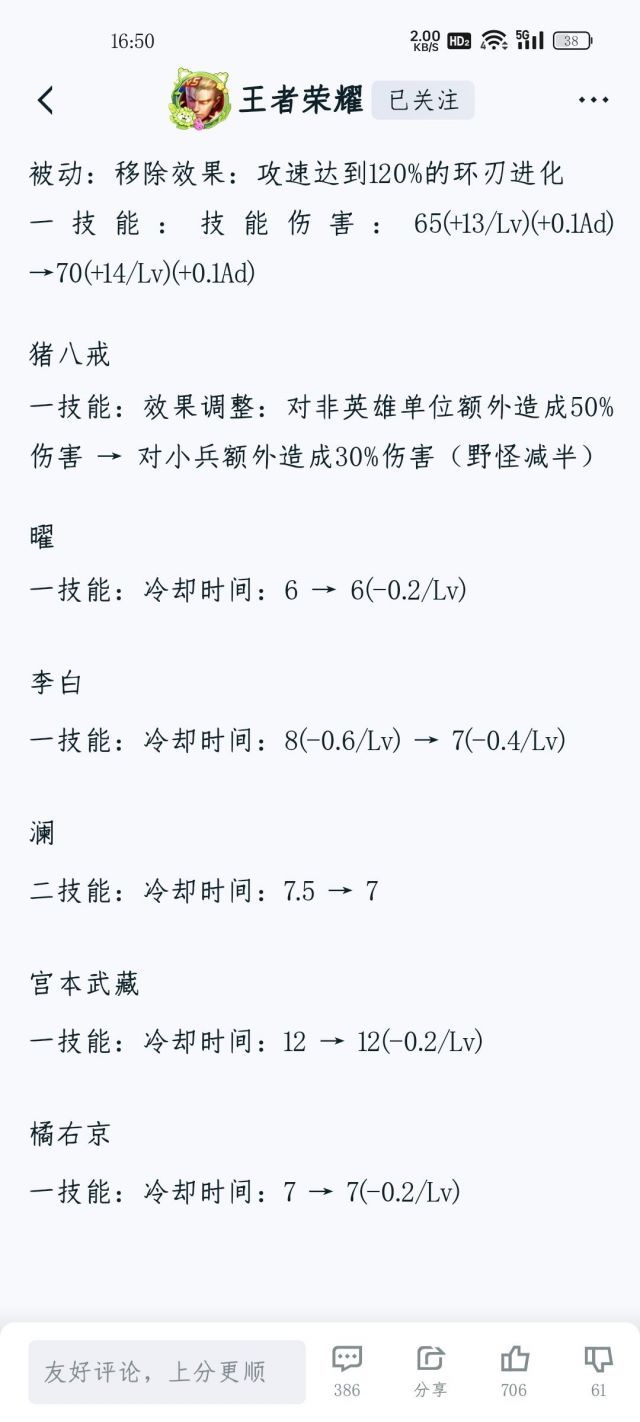Screen dimensions: 640x1422
Task: Tap the 友好评论 comment input box
Action: (x=167, y=1372)
